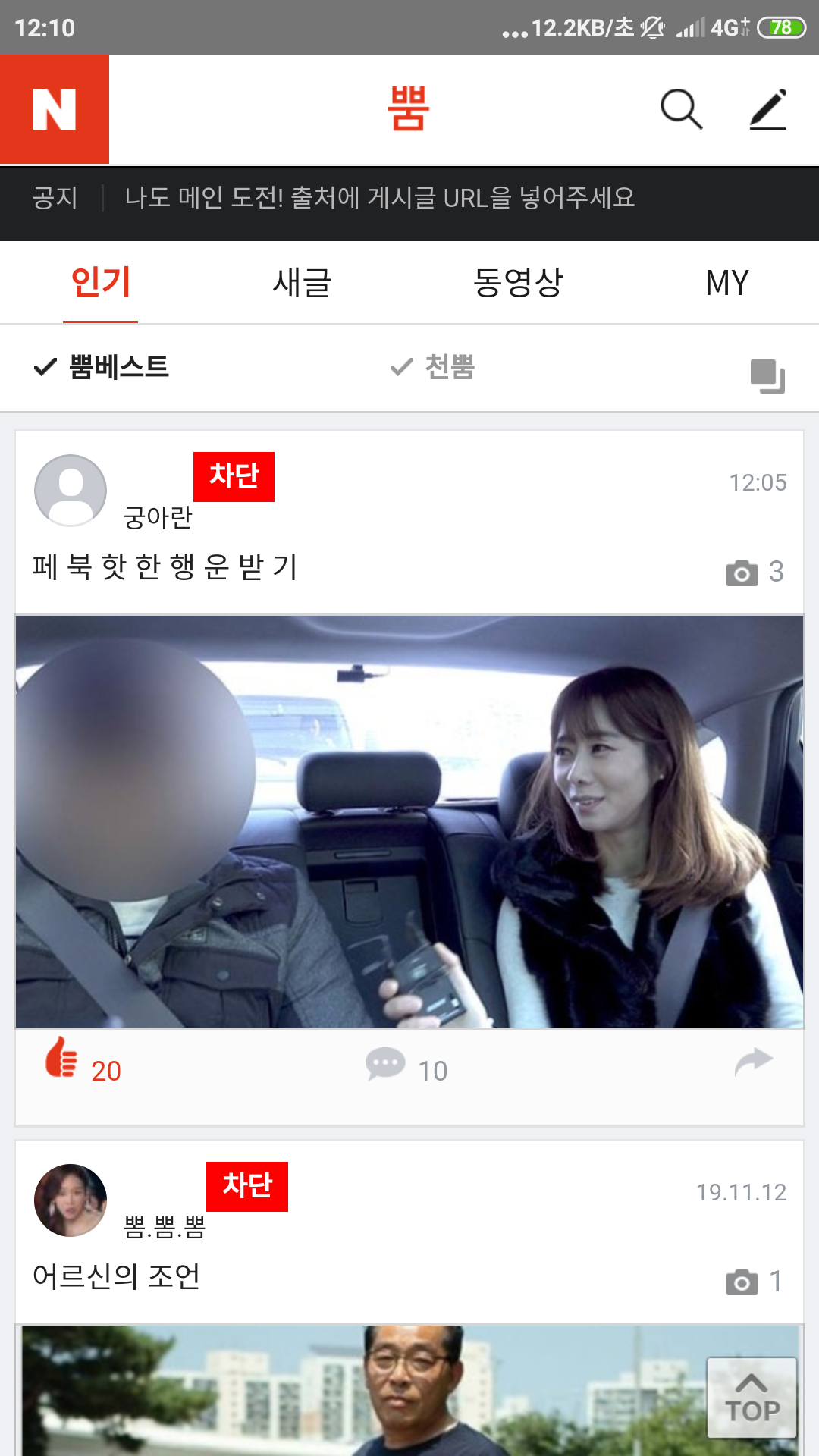Compose a new post with pencil icon
Image resolution: width=819 pixels, height=1456 pixels.
pyautogui.click(x=767, y=110)
